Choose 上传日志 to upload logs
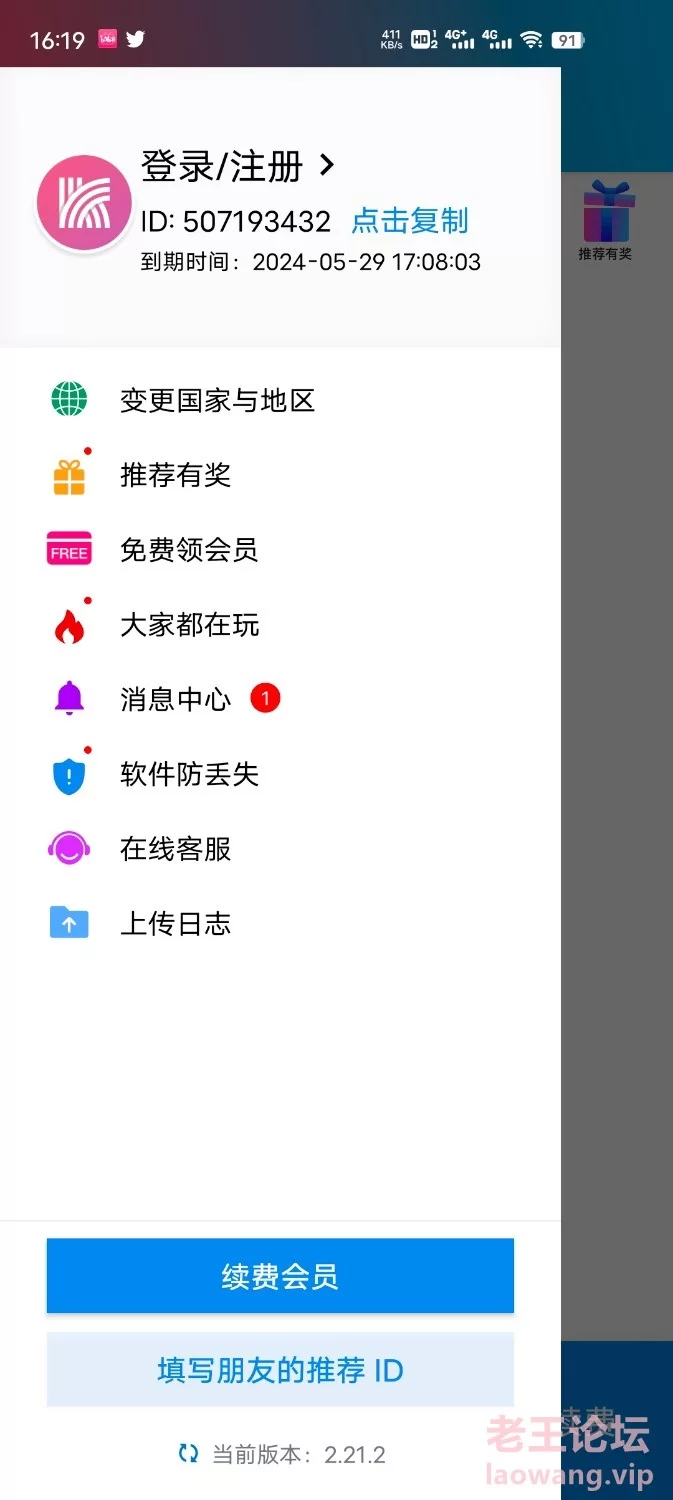The height and width of the screenshot is (1500, 673). pos(280,923)
